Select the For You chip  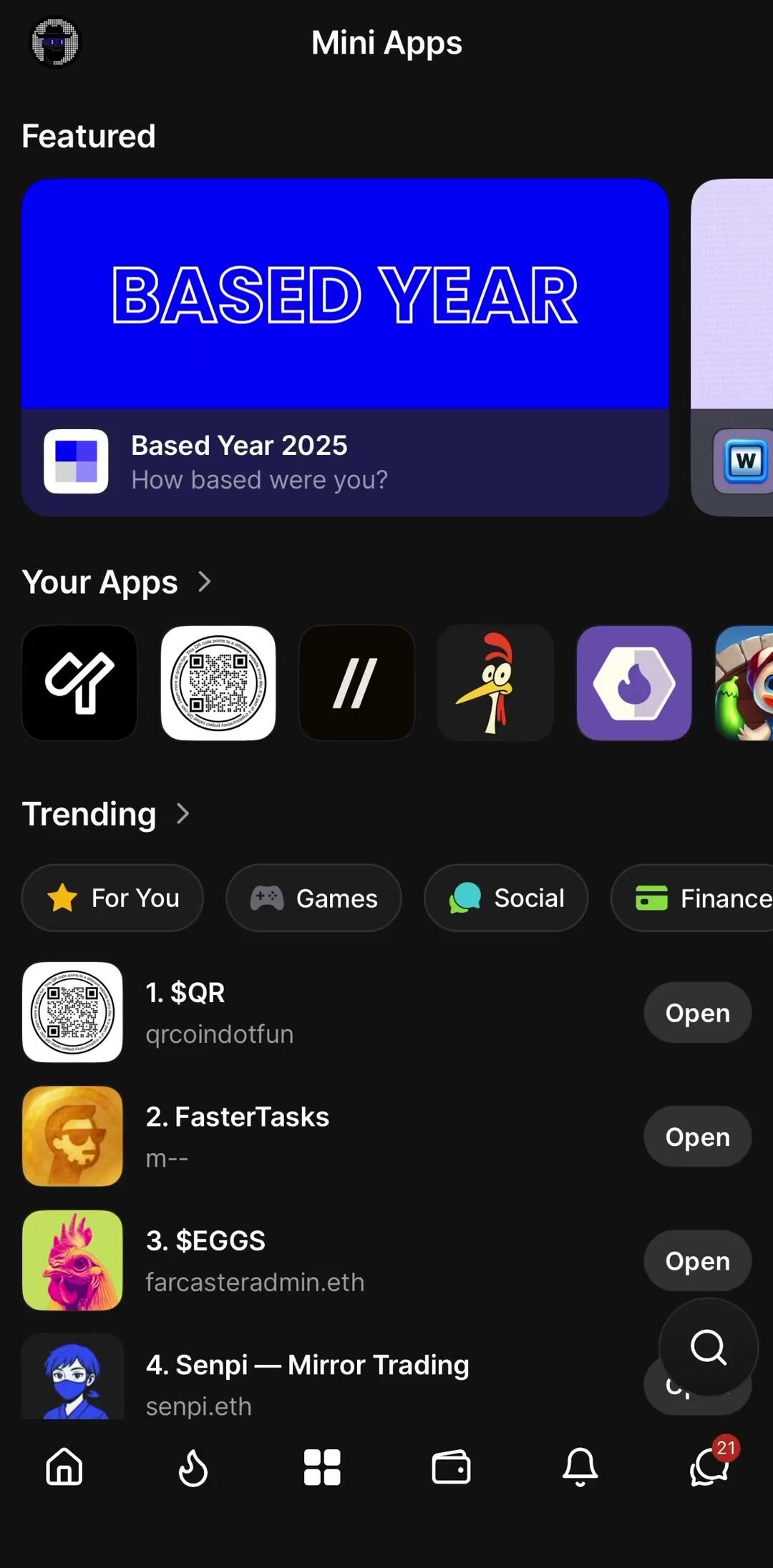[112, 898]
